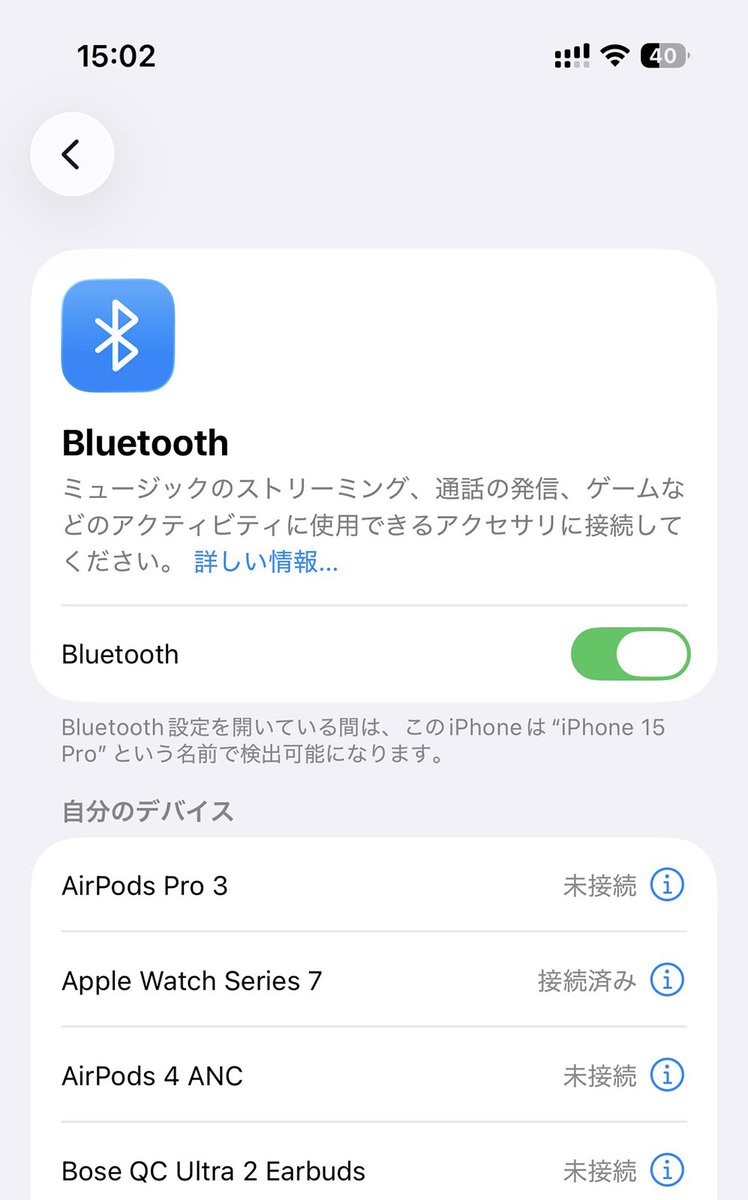Tap info icon for Bose QC Ultra 2 Earbuds
The height and width of the screenshot is (1200, 748).
pos(667,1169)
